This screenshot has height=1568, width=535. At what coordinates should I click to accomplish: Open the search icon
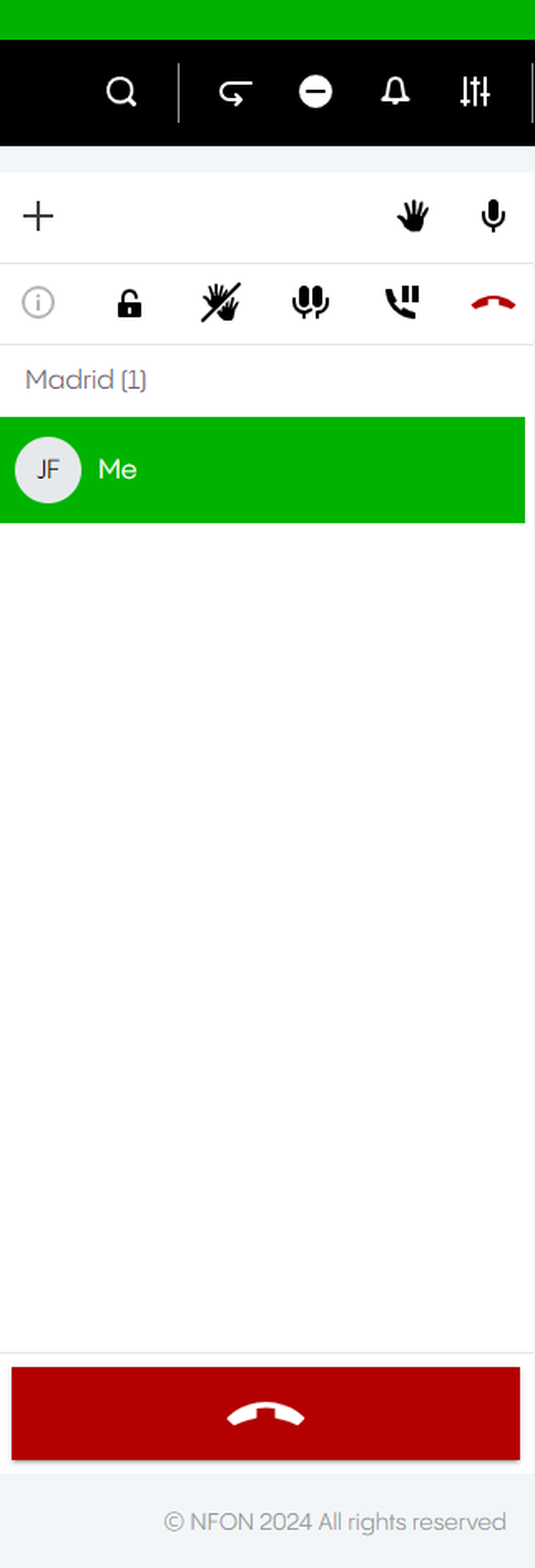tap(121, 93)
